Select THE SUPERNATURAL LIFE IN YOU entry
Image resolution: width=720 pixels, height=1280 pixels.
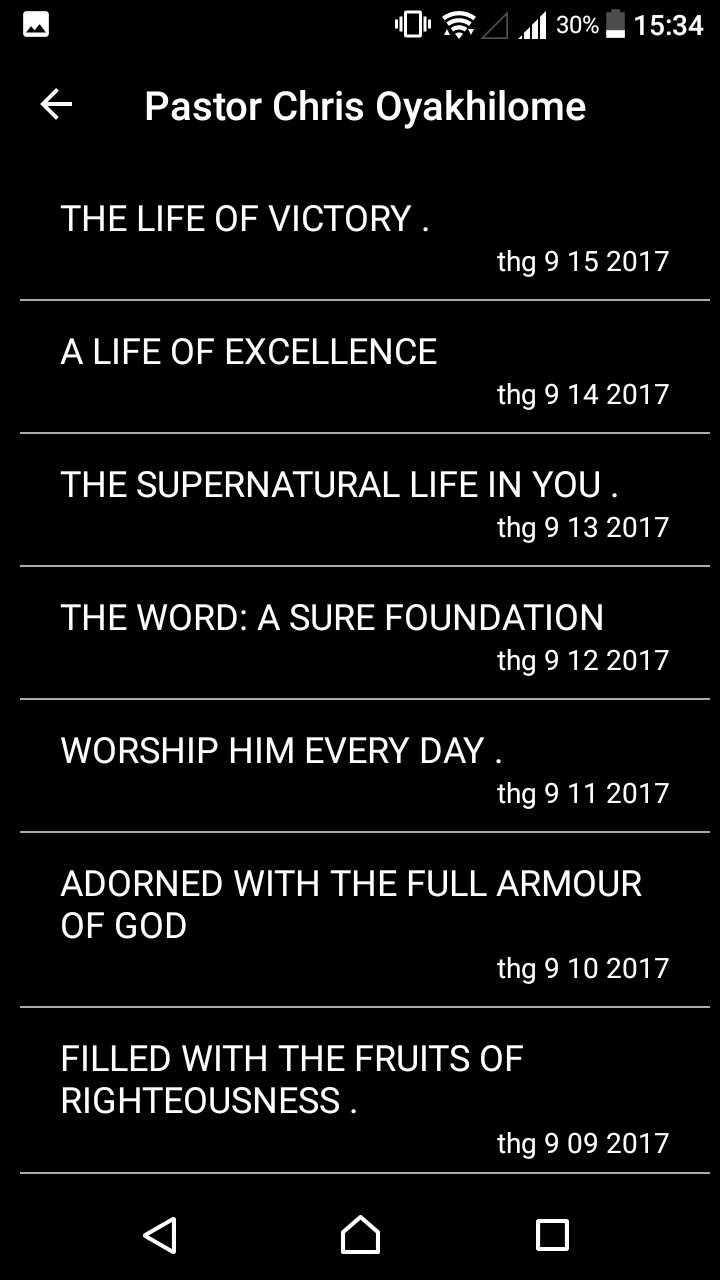(360, 500)
